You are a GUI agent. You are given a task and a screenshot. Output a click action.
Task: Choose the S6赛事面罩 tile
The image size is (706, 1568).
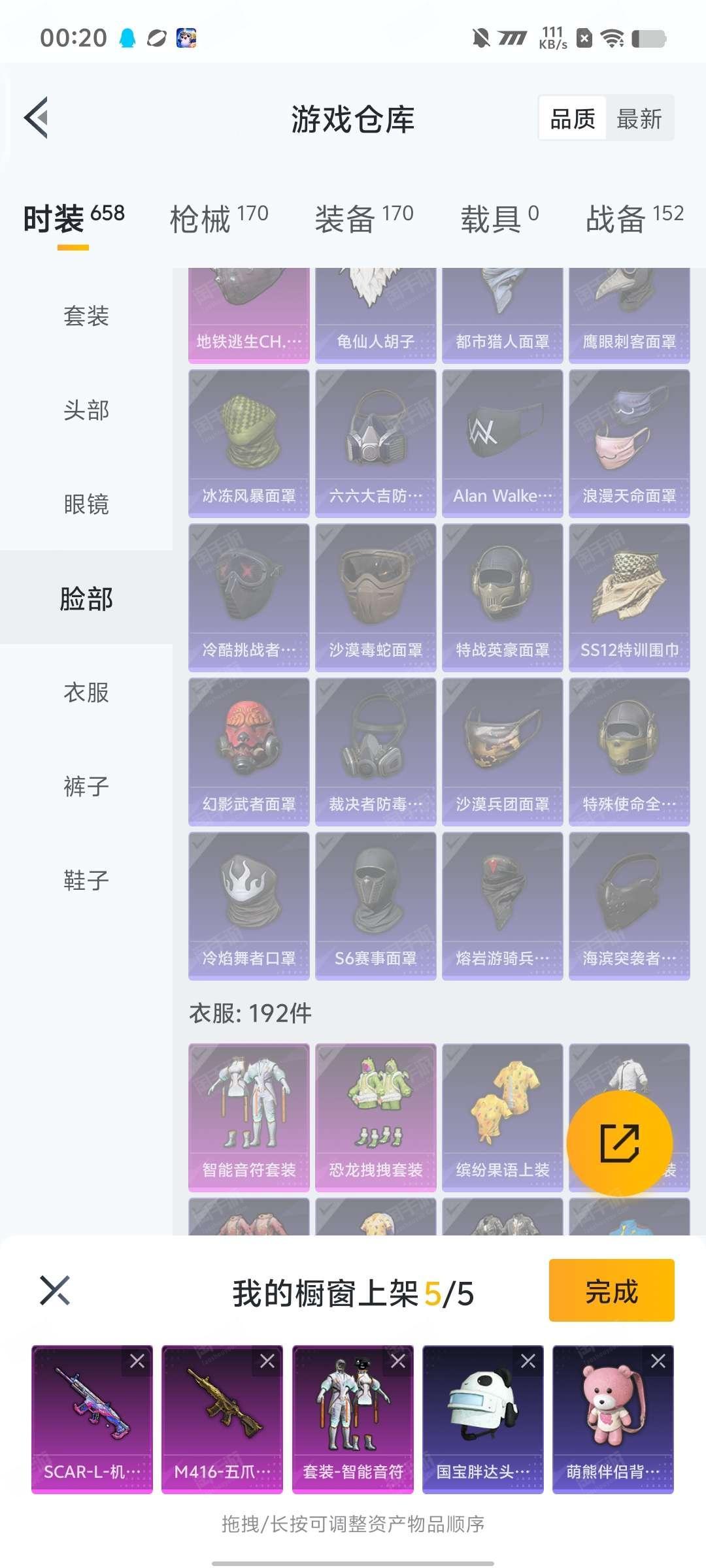coord(375,907)
